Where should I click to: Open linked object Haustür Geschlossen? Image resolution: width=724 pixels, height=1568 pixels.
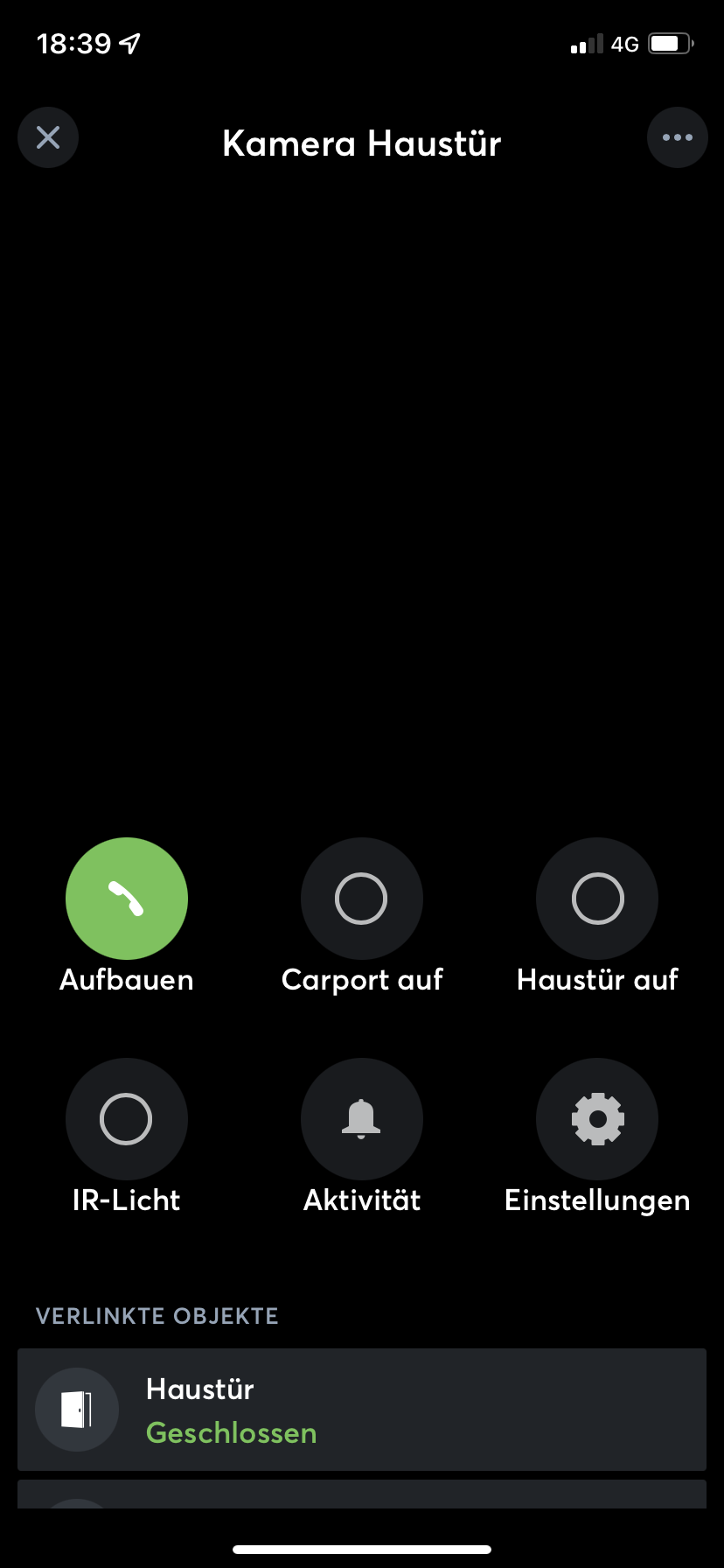coord(362,1410)
